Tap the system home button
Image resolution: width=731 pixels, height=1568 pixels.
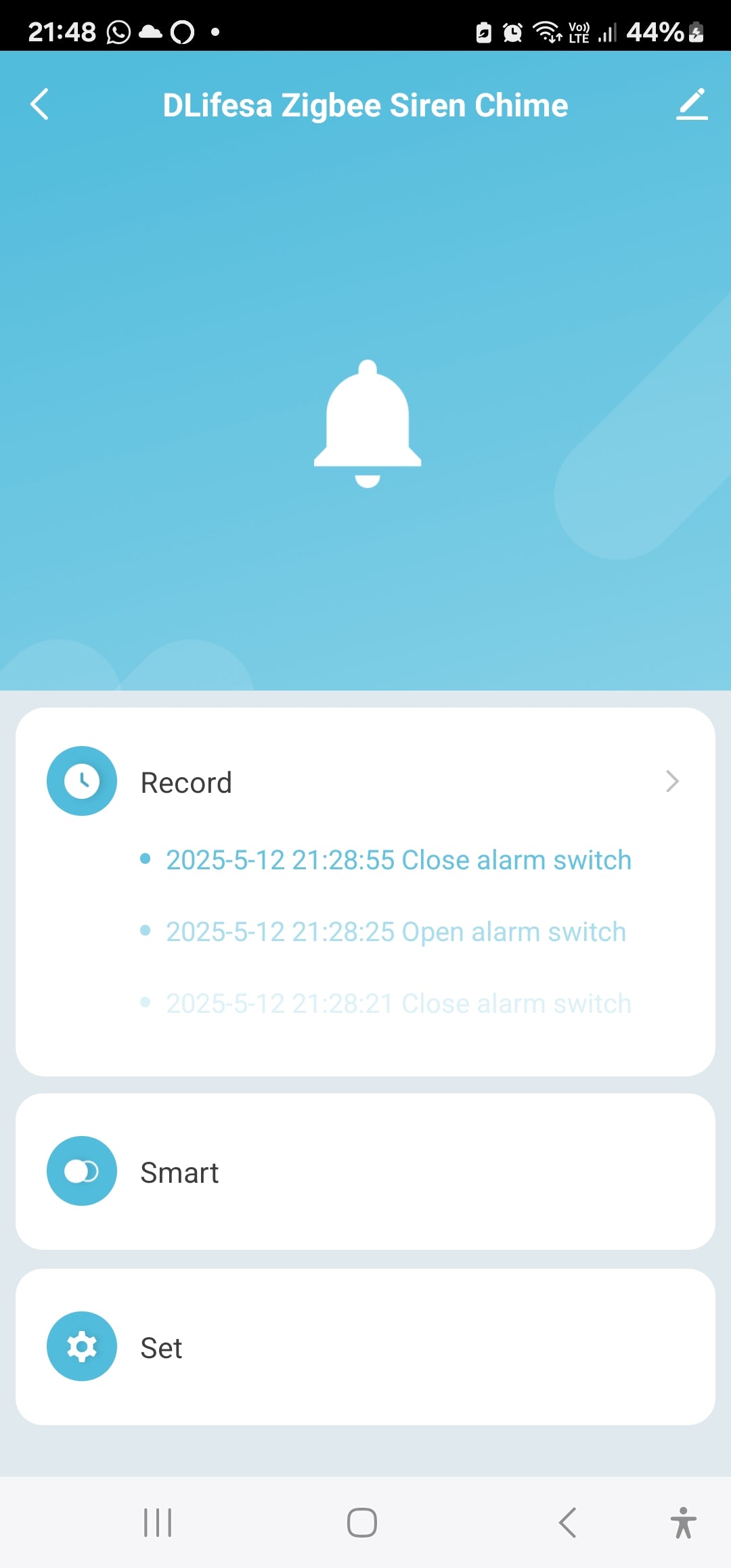362,1523
